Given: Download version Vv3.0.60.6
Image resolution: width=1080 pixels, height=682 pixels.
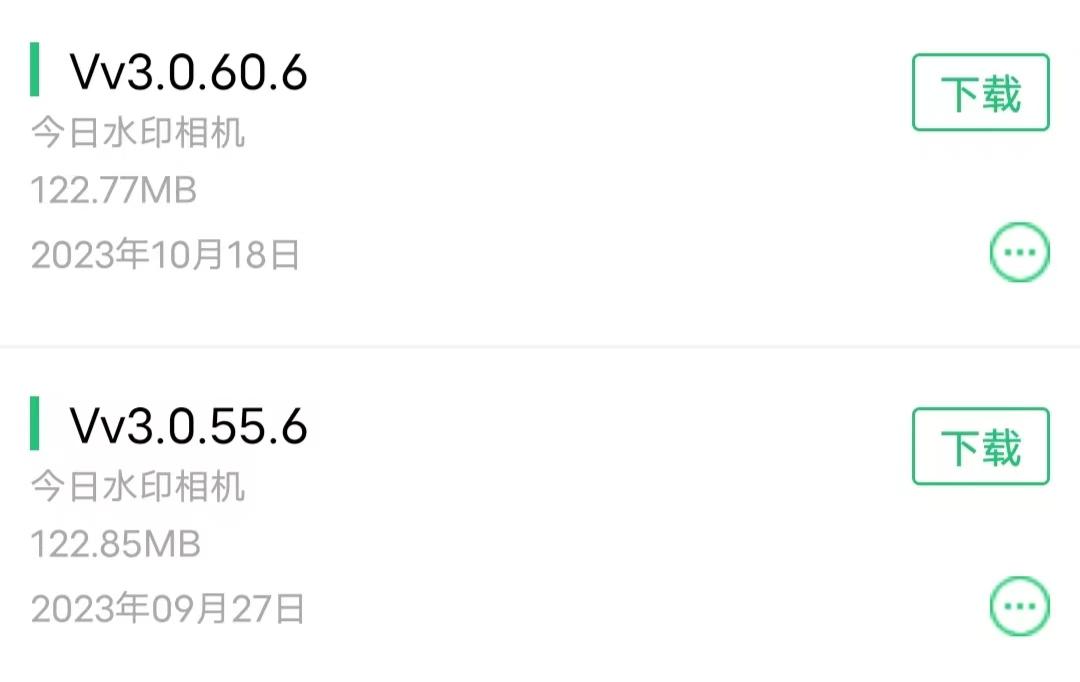Looking at the screenshot, I should (980, 93).
